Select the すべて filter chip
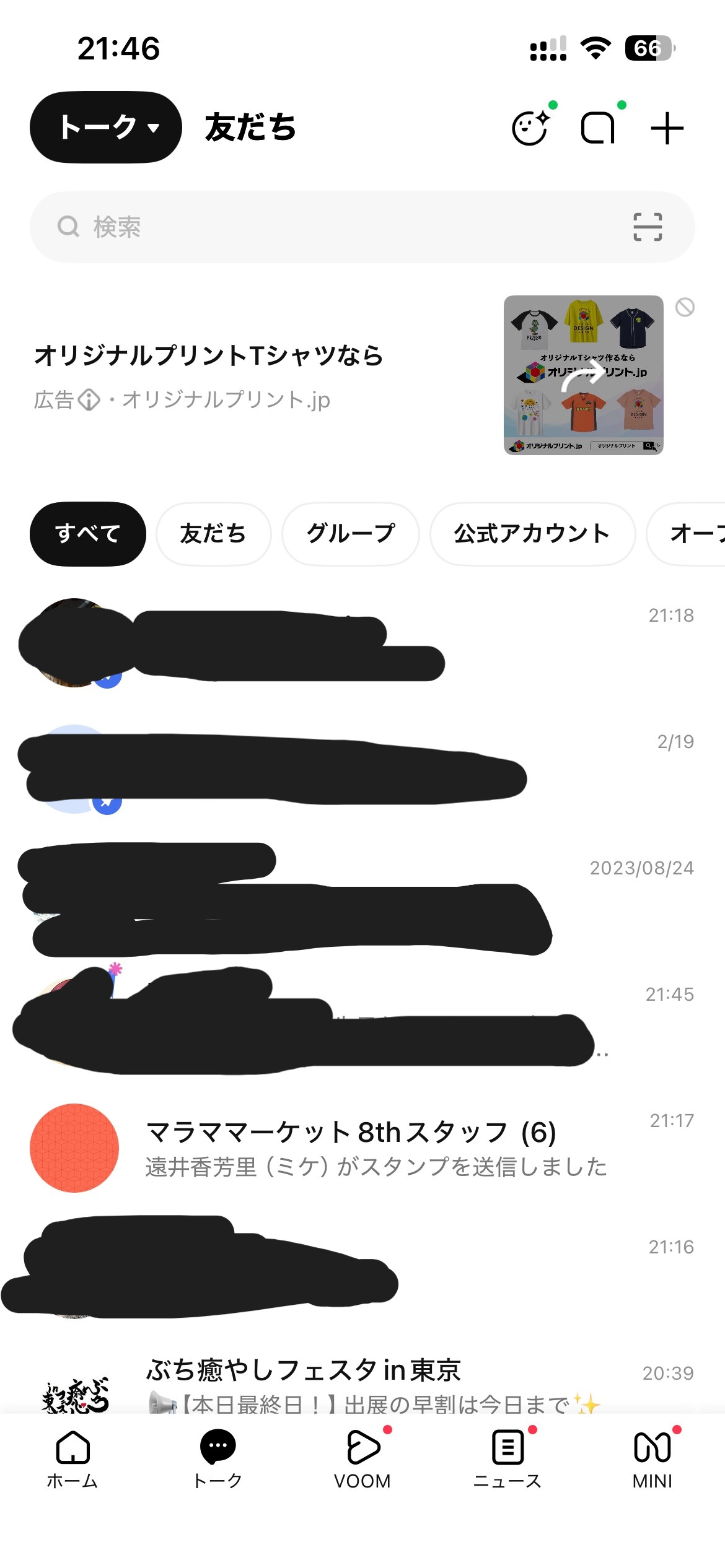Screen dimensions: 725x1568 (x=88, y=533)
